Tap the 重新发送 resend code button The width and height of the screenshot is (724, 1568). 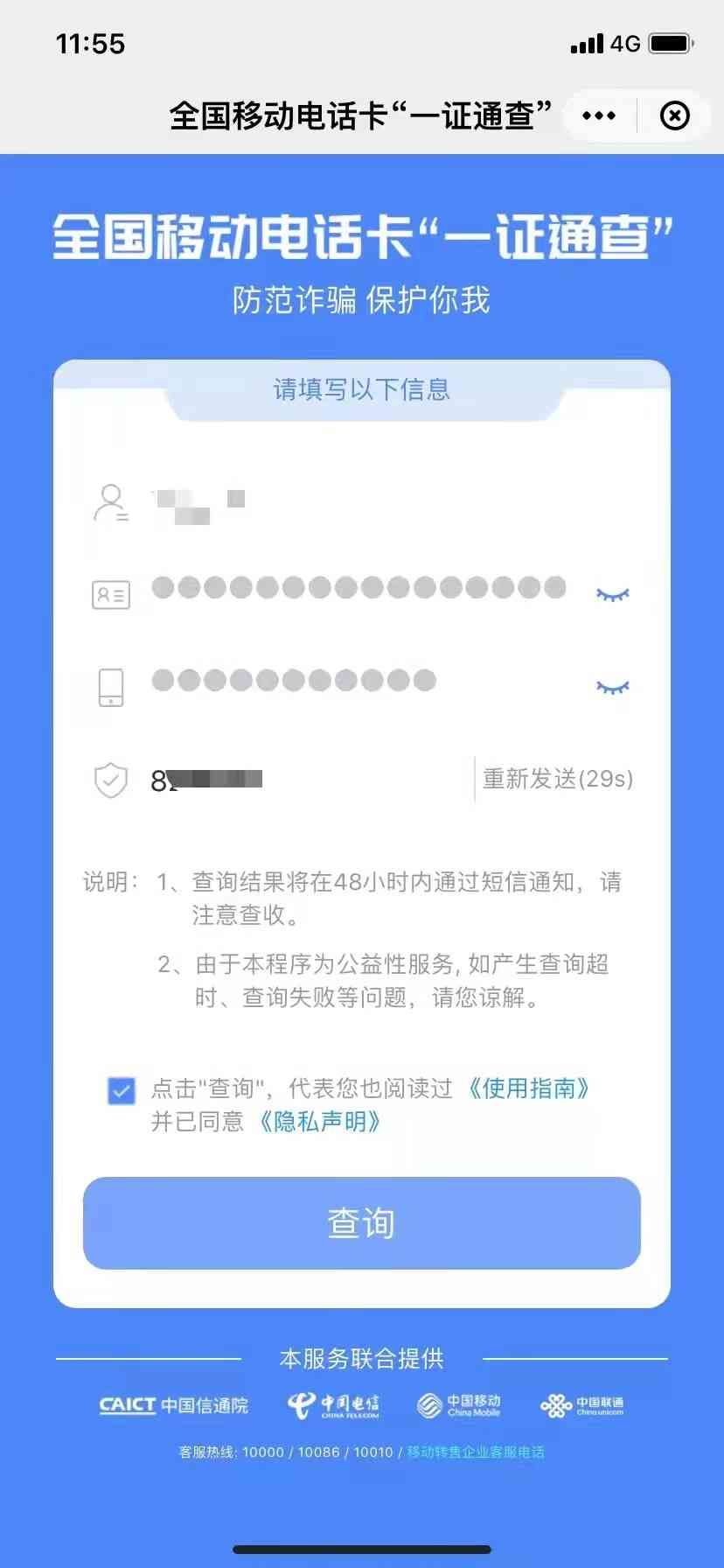558,779
